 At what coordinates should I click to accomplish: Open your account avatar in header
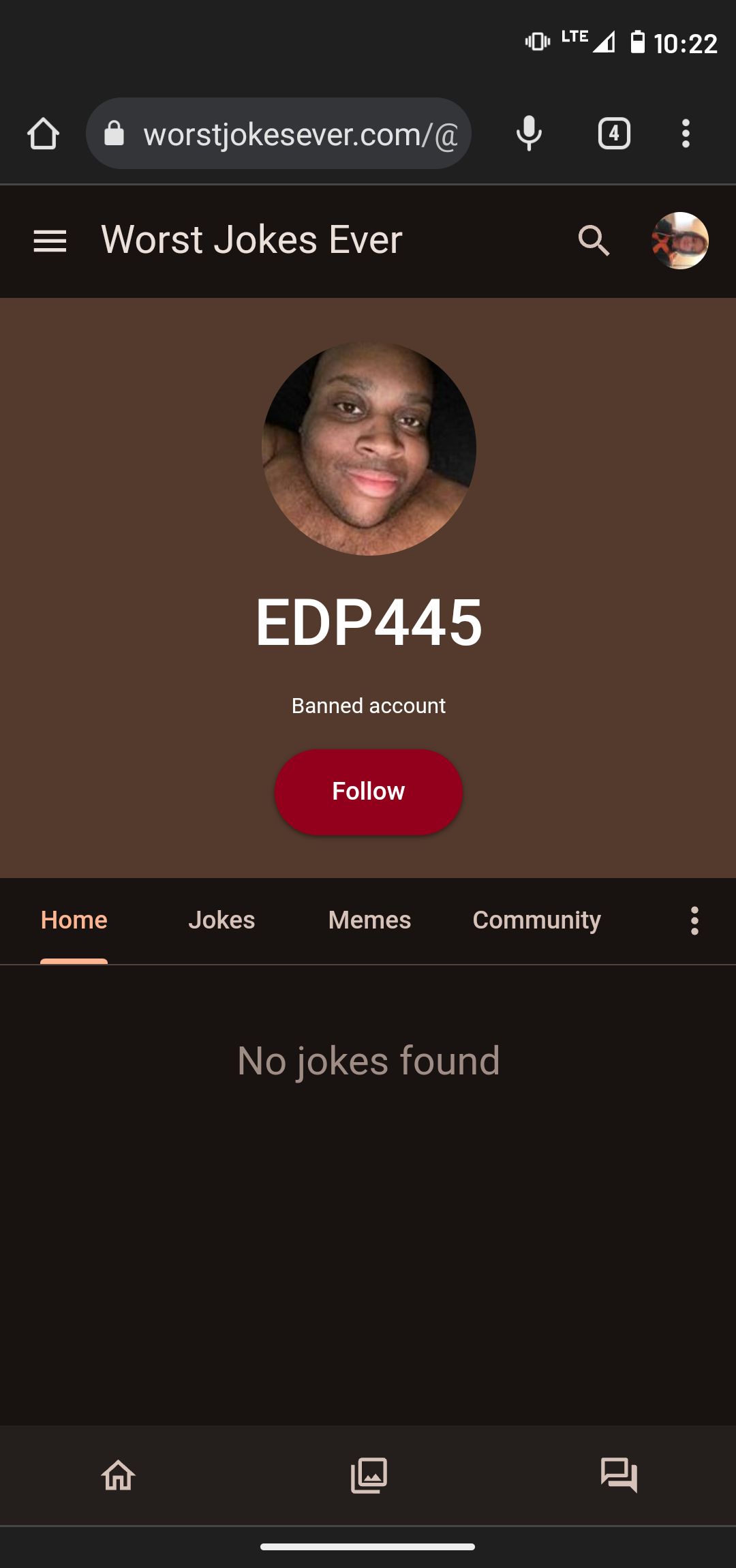[679, 241]
